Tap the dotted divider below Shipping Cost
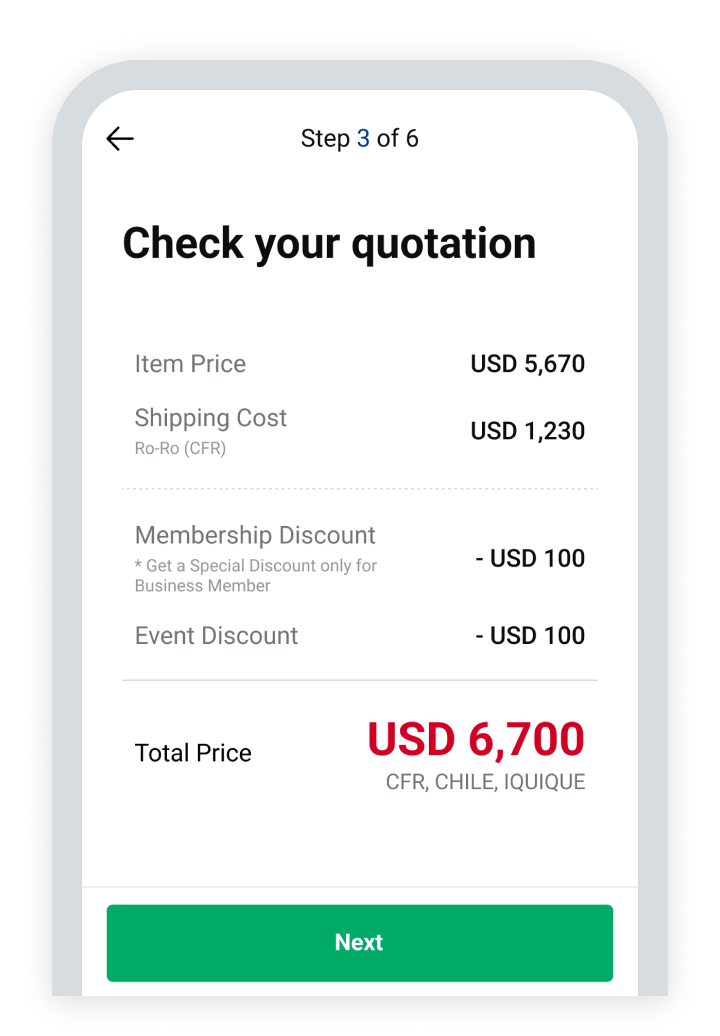Image resolution: width=720 pixels, height=1036 pixels. 360,489
